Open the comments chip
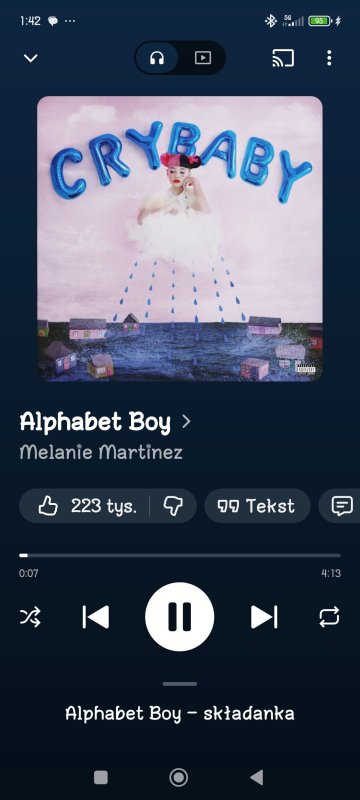 [x=341, y=506]
